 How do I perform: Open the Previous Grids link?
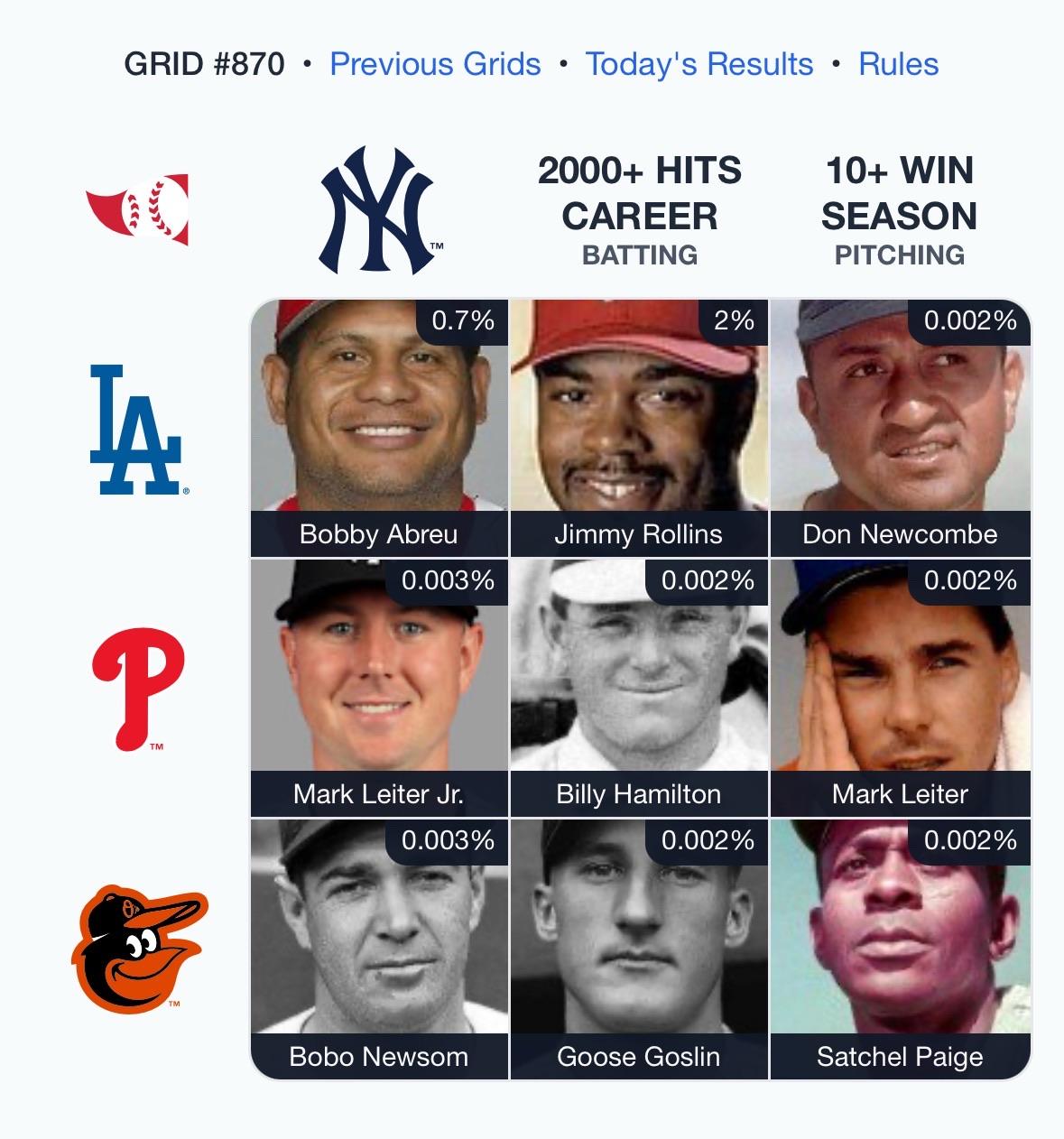click(x=435, y=64)
